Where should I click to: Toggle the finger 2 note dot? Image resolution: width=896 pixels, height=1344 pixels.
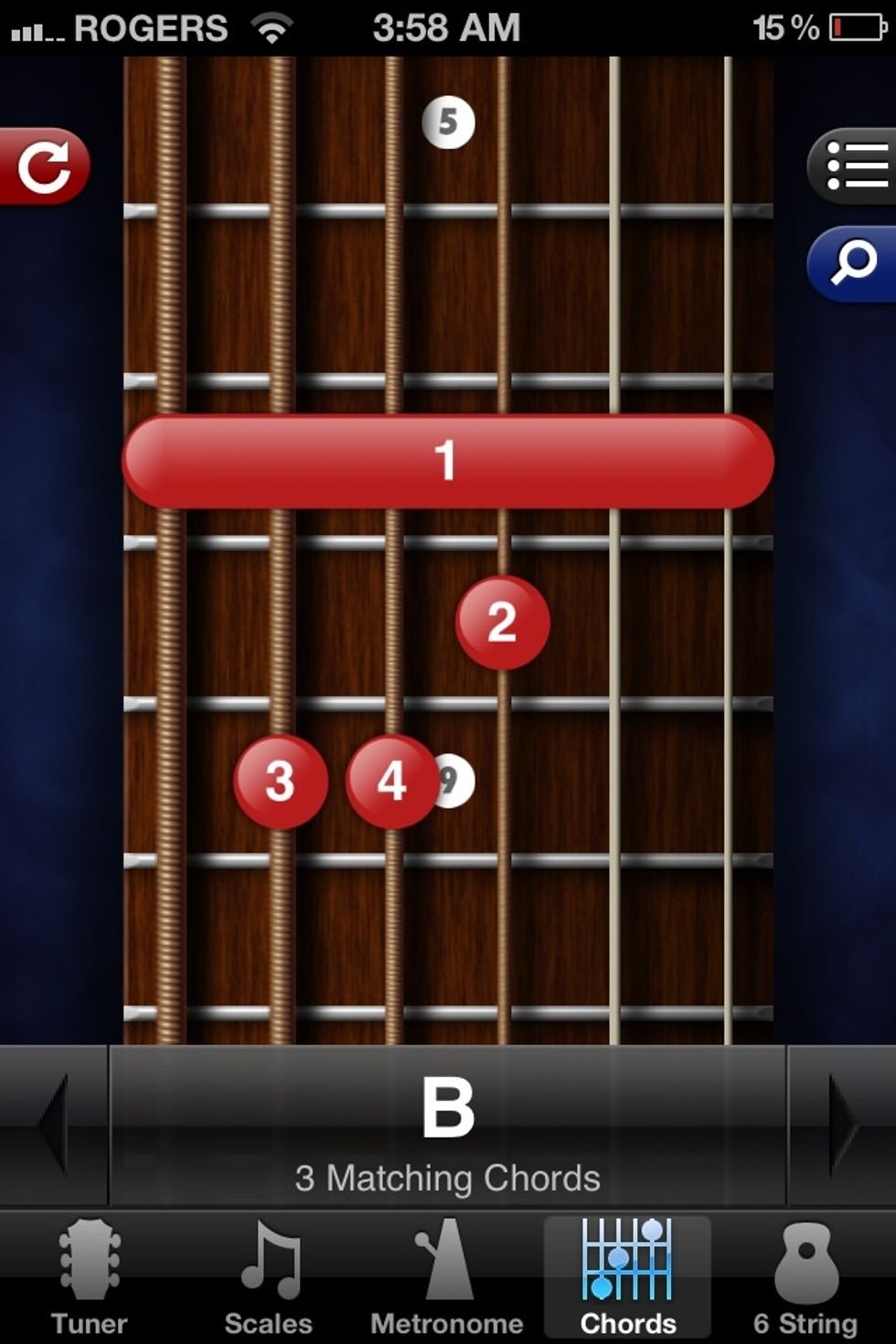point(500,624)
